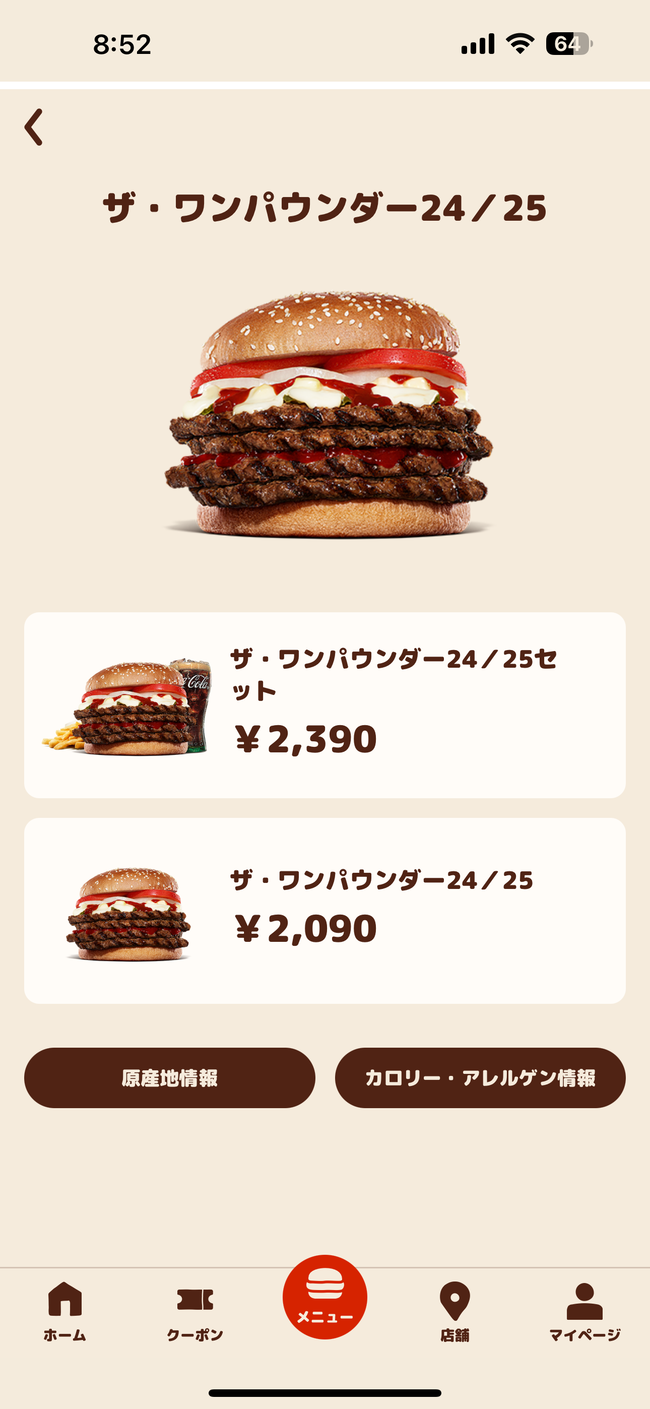Open the メニュー tab
Screen dimensions: 650x1409
(x=325, y=1298)
